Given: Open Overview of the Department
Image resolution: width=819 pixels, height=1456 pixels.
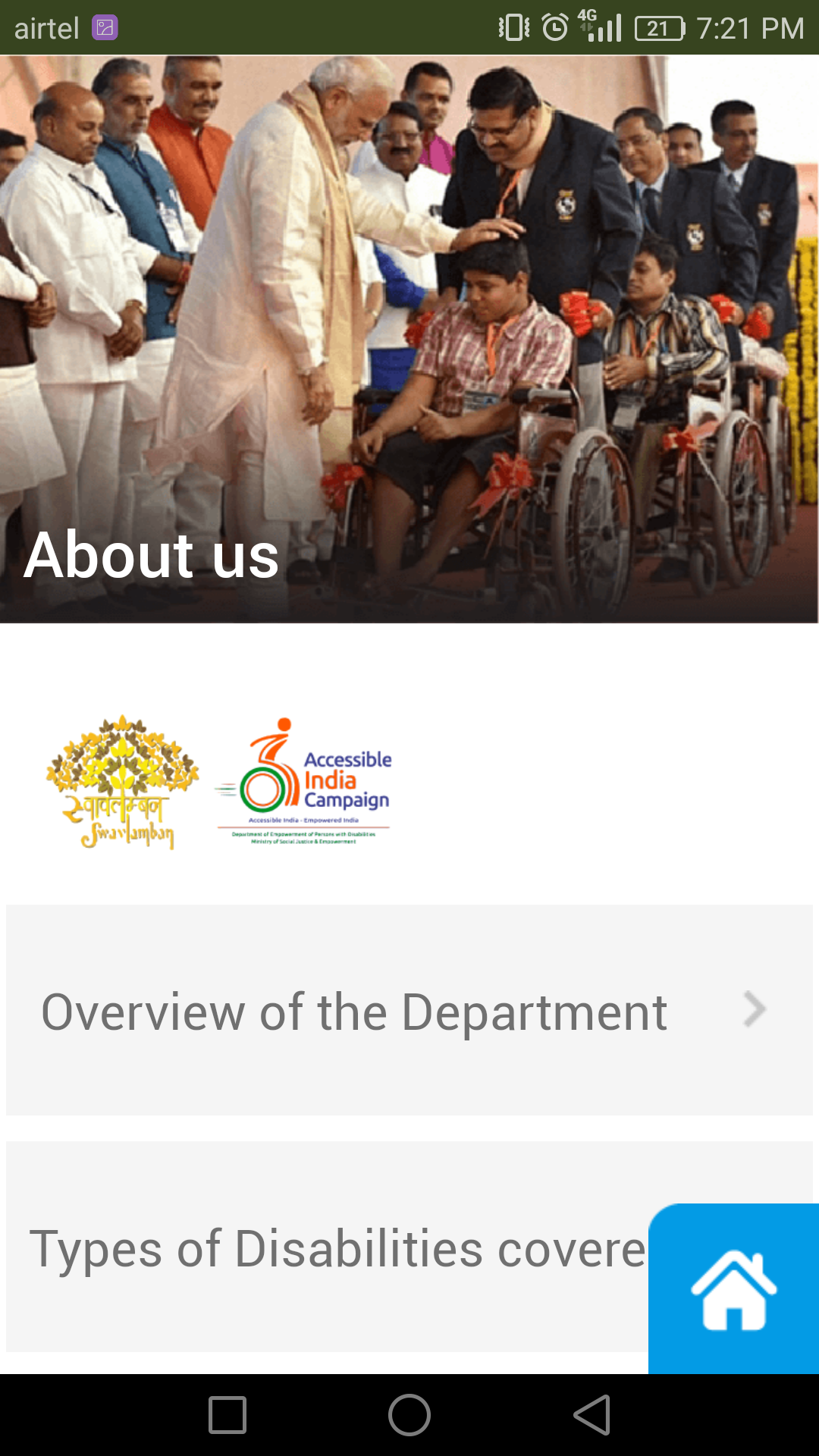Looking at the screenshot, I should (409, 1010).
